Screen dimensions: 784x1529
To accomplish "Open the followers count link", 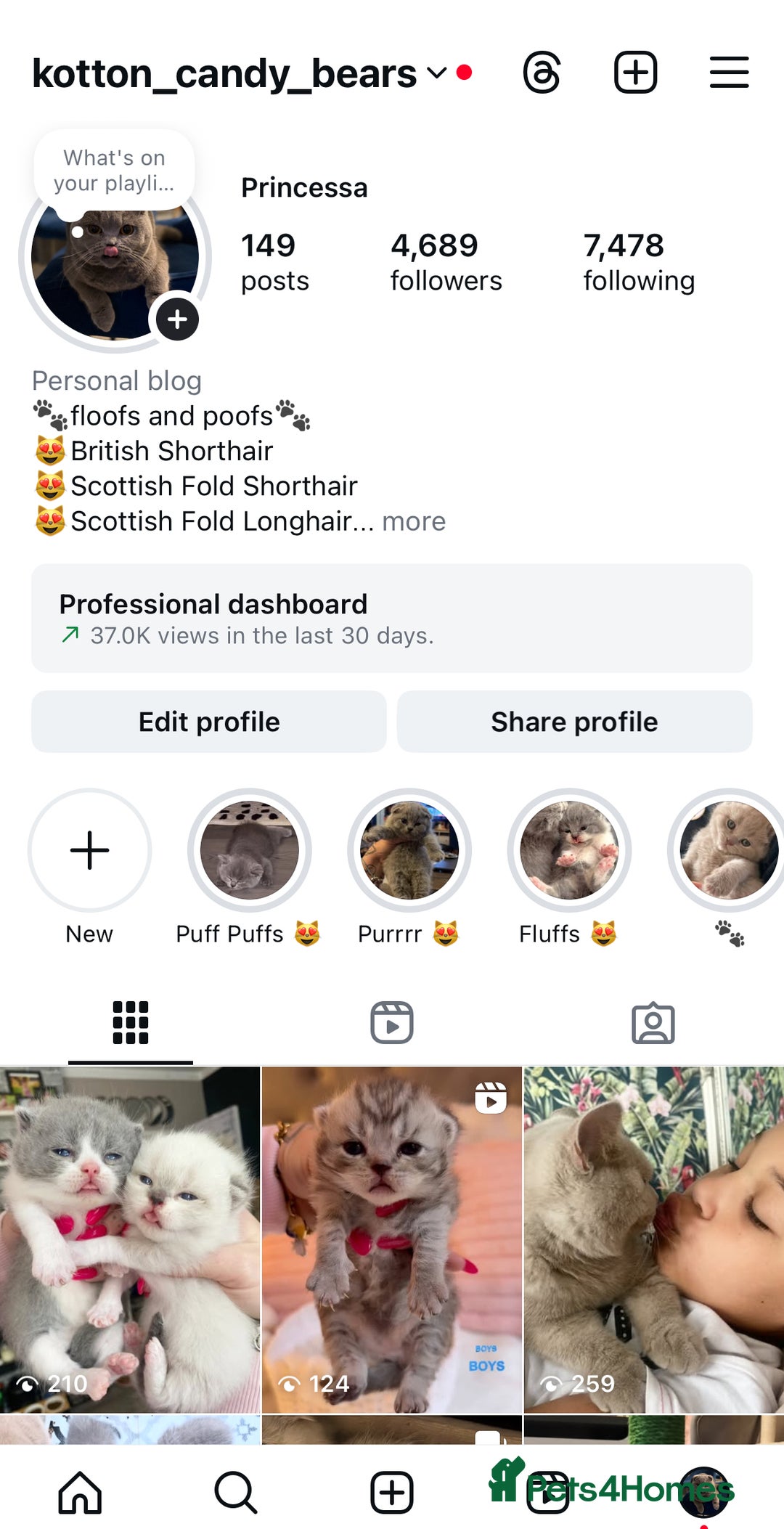I will (x=445, y=261).
